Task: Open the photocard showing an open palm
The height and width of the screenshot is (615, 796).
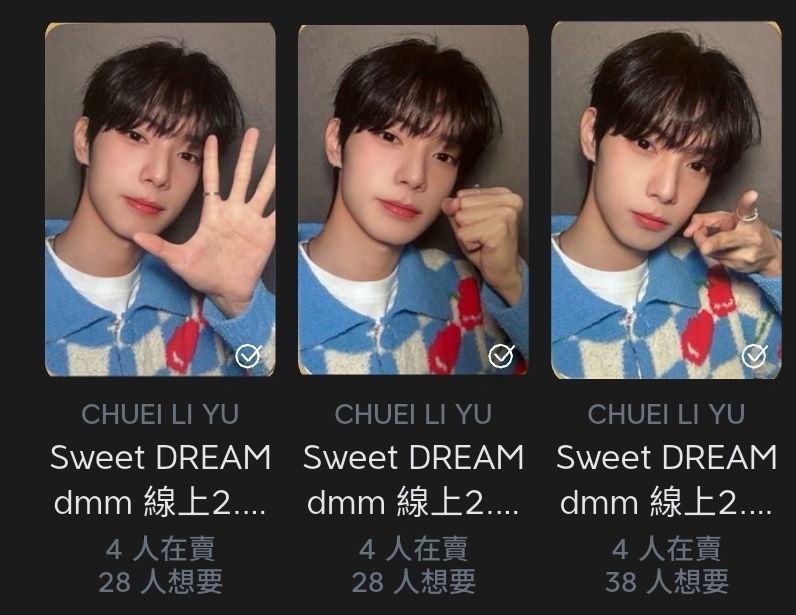Action: pyautogui.click(x=160, y=200)
